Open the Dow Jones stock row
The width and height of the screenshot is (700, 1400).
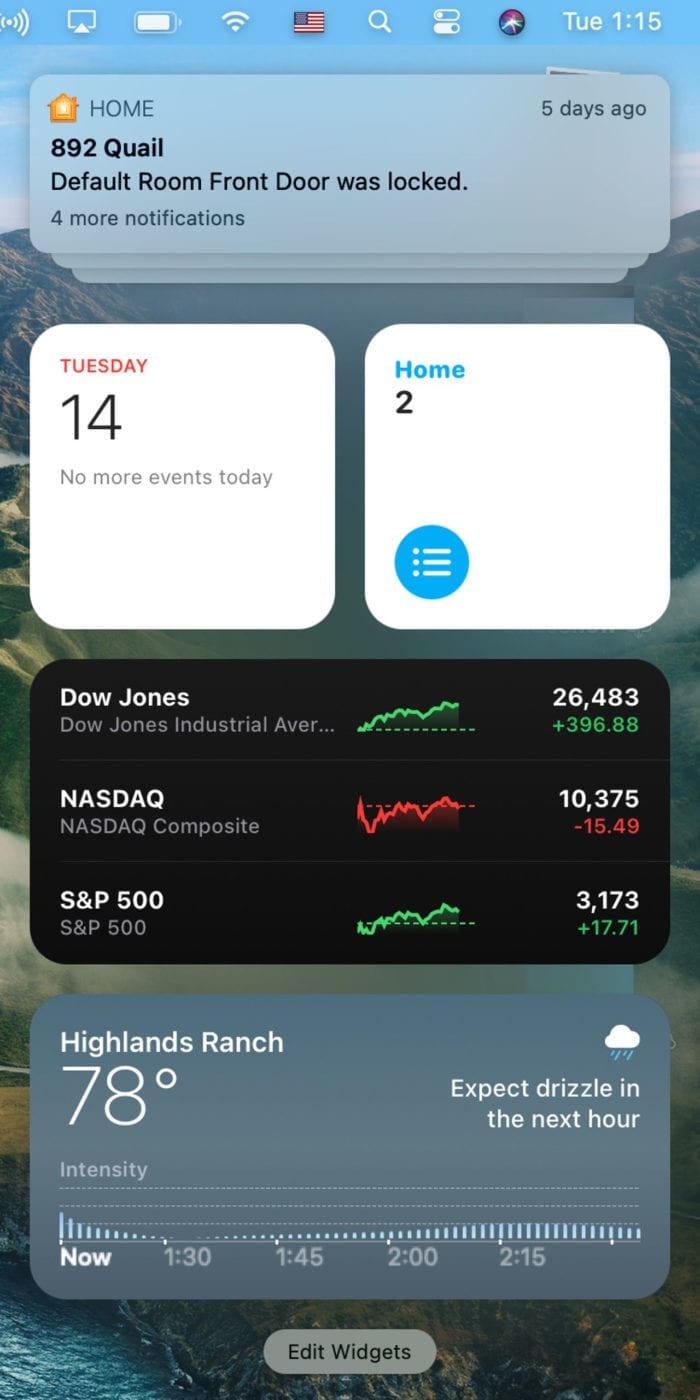349,710
